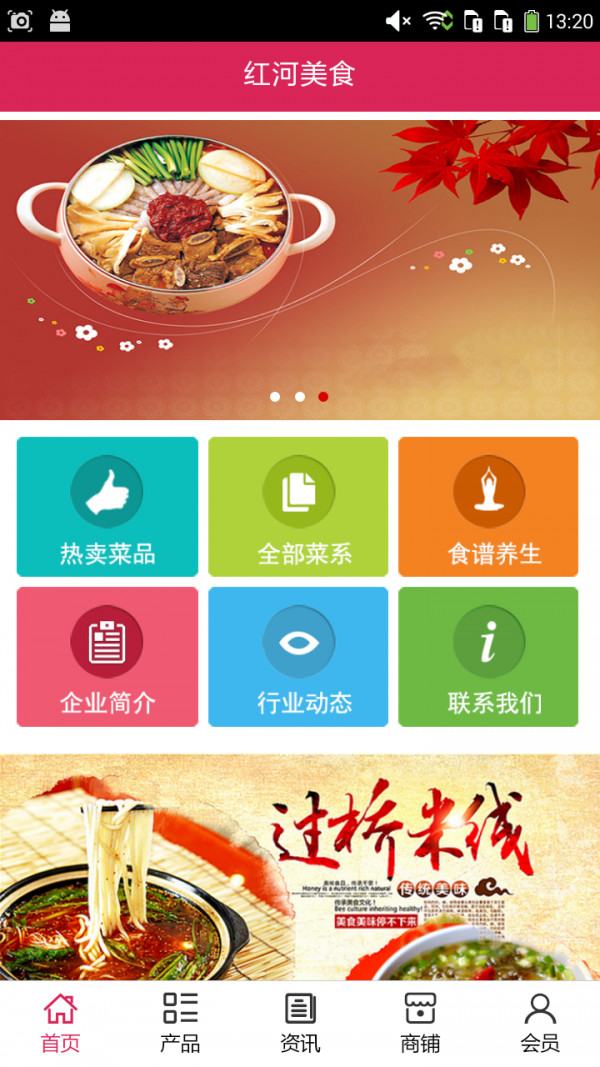Open the 过桥米线 promotional banner
Screen dimensions: 600x1067
click(300, 866)
